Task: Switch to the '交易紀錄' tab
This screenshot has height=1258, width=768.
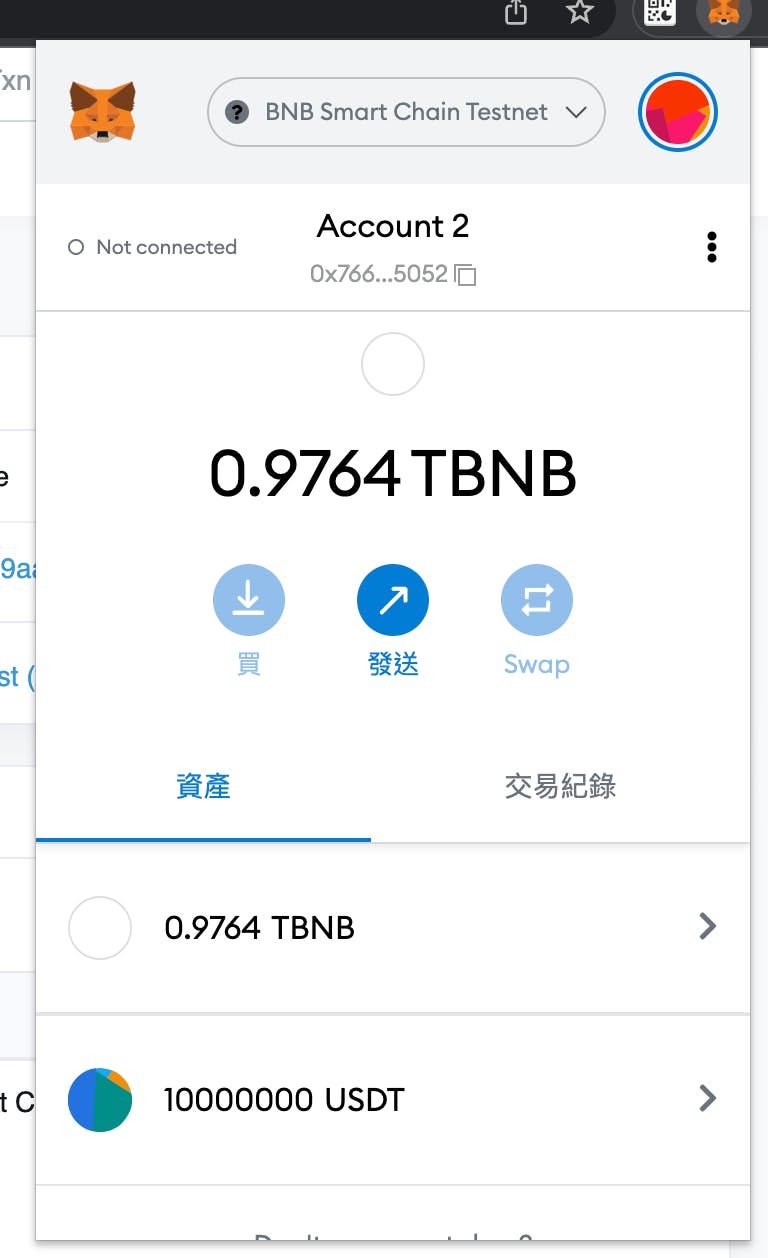Action: pos(559,787)
